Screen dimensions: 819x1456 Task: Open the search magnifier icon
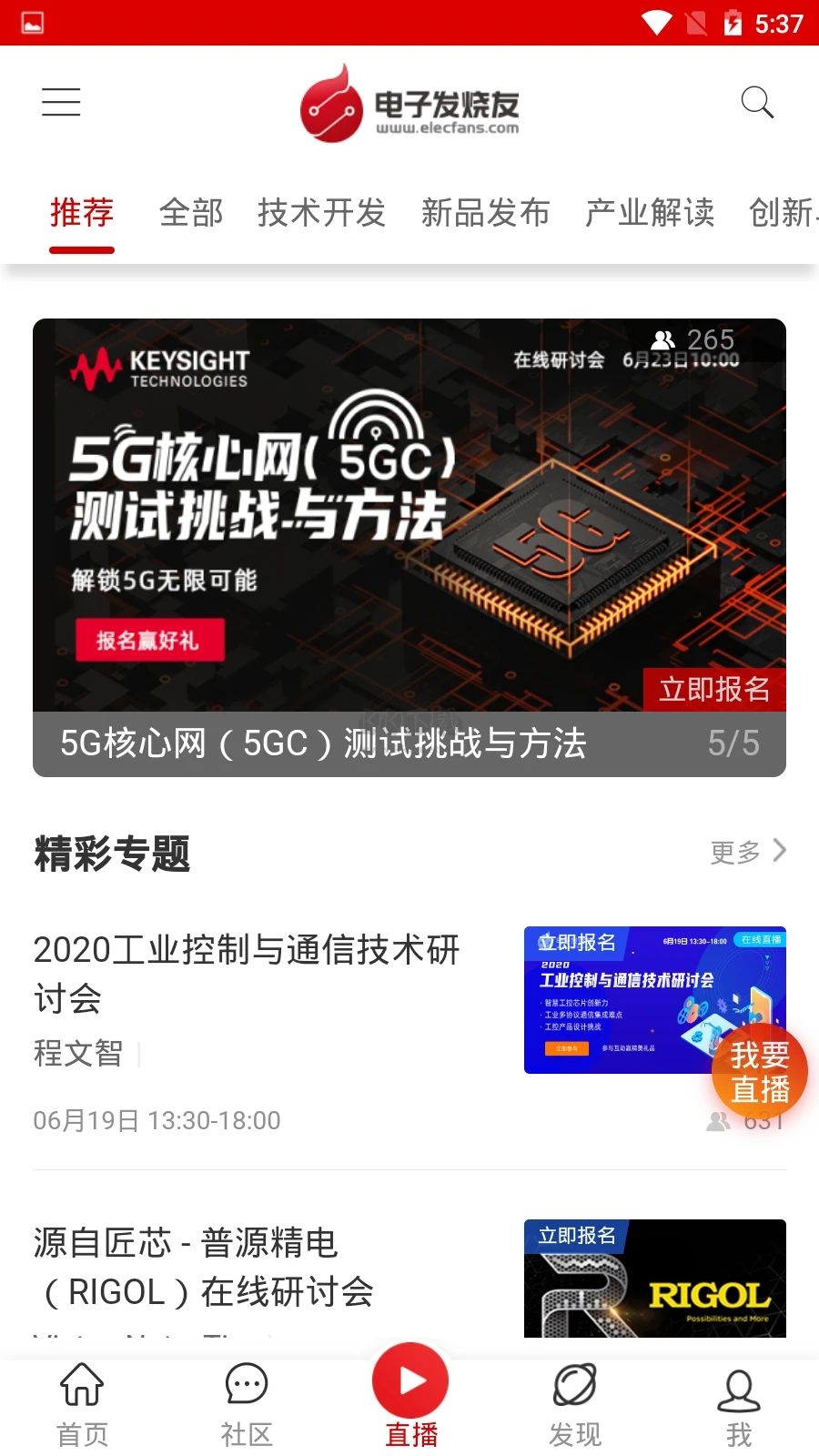pos(756,103)
